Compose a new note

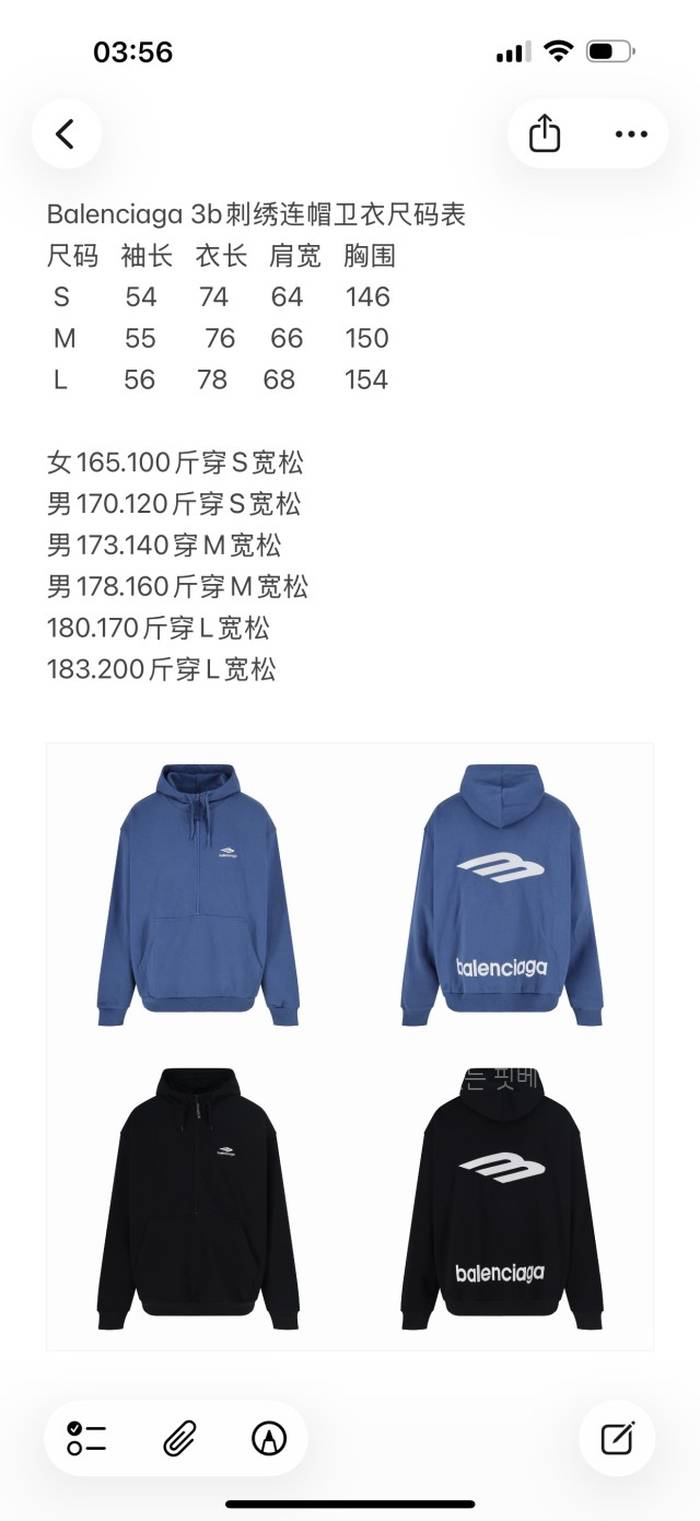[x=617, y=1438]
